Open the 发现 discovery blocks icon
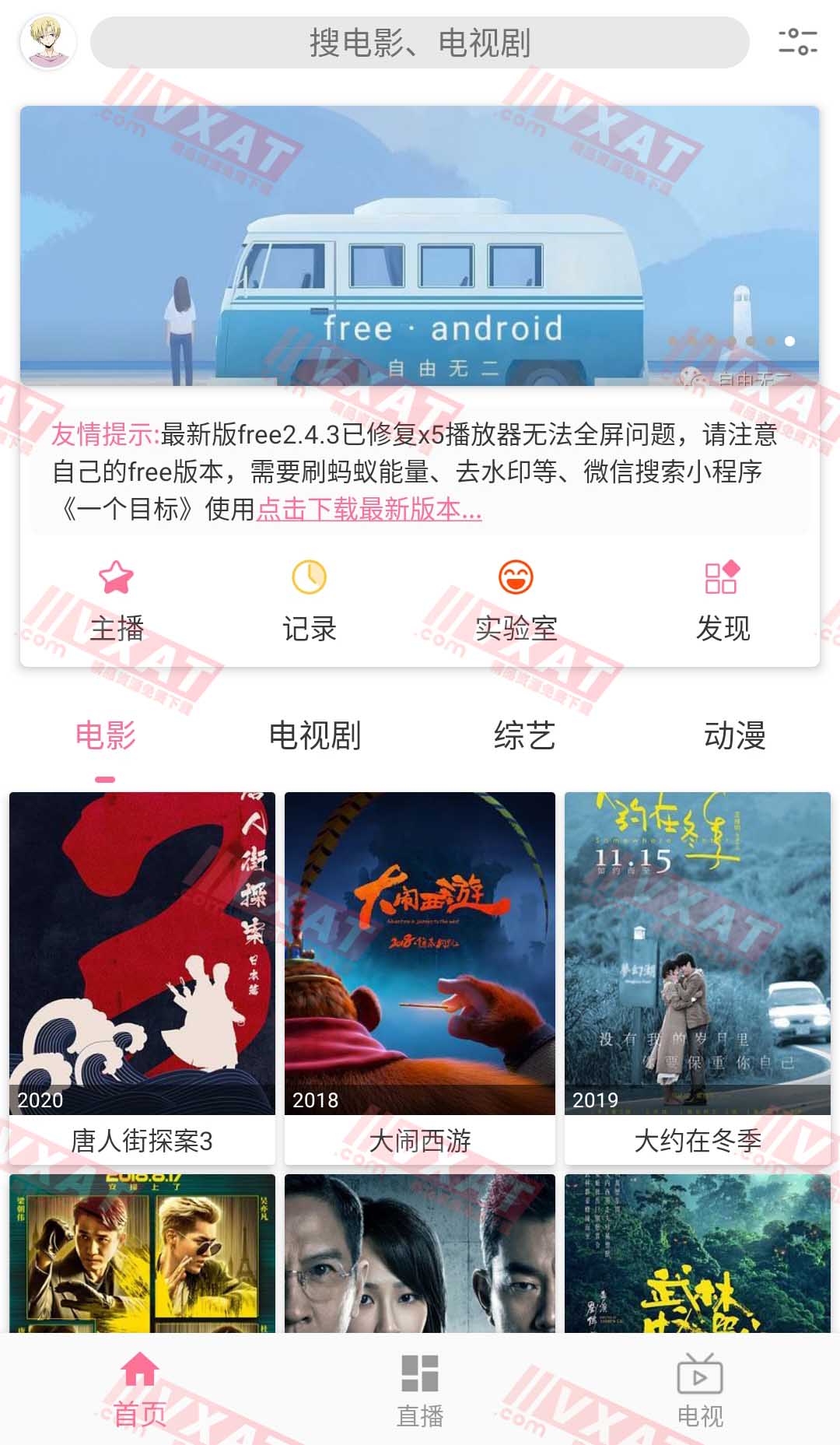 pos(722,579)
